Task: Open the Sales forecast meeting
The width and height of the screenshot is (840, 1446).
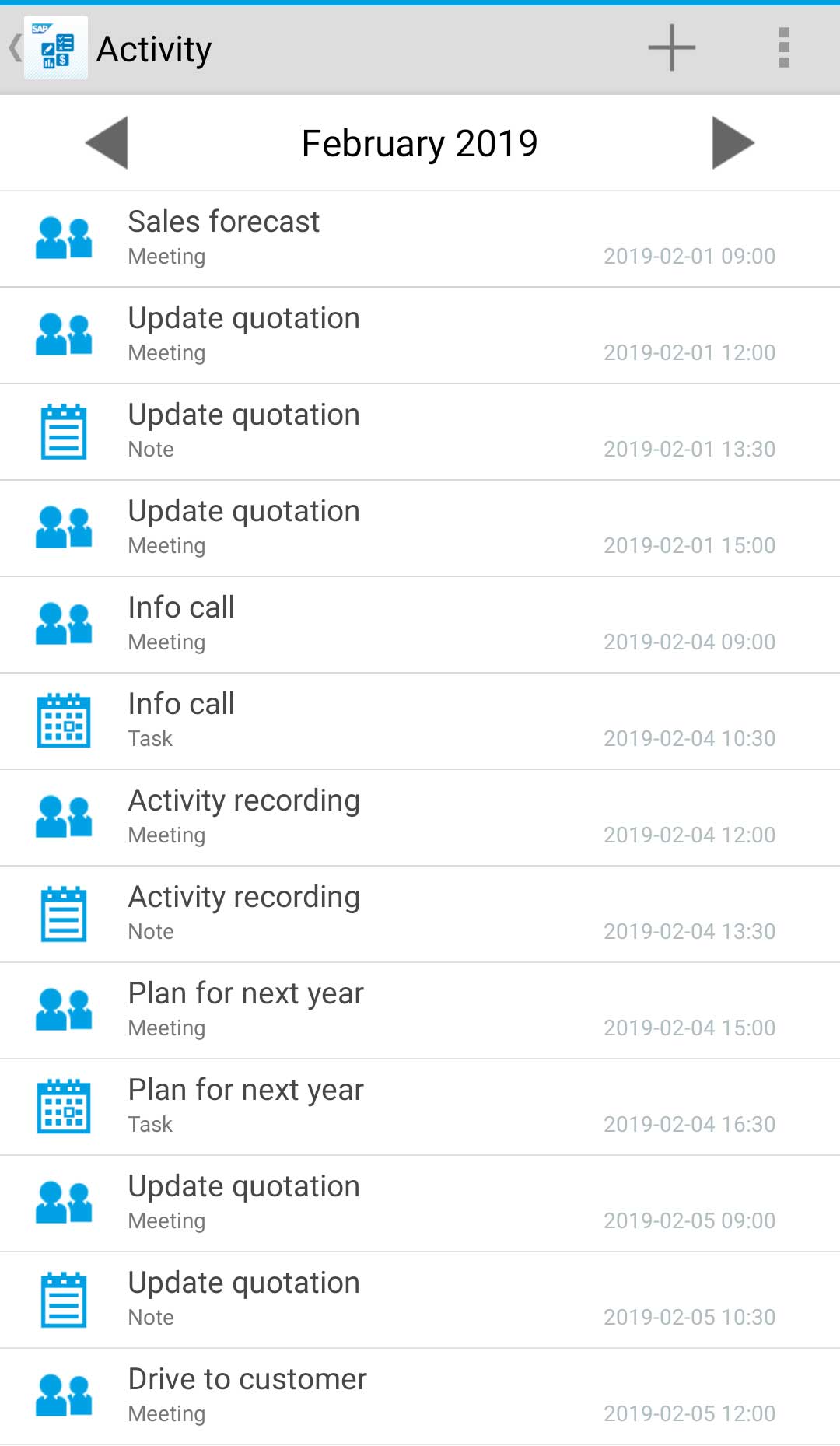Action: pyautogui.click(x=420, y=240)
